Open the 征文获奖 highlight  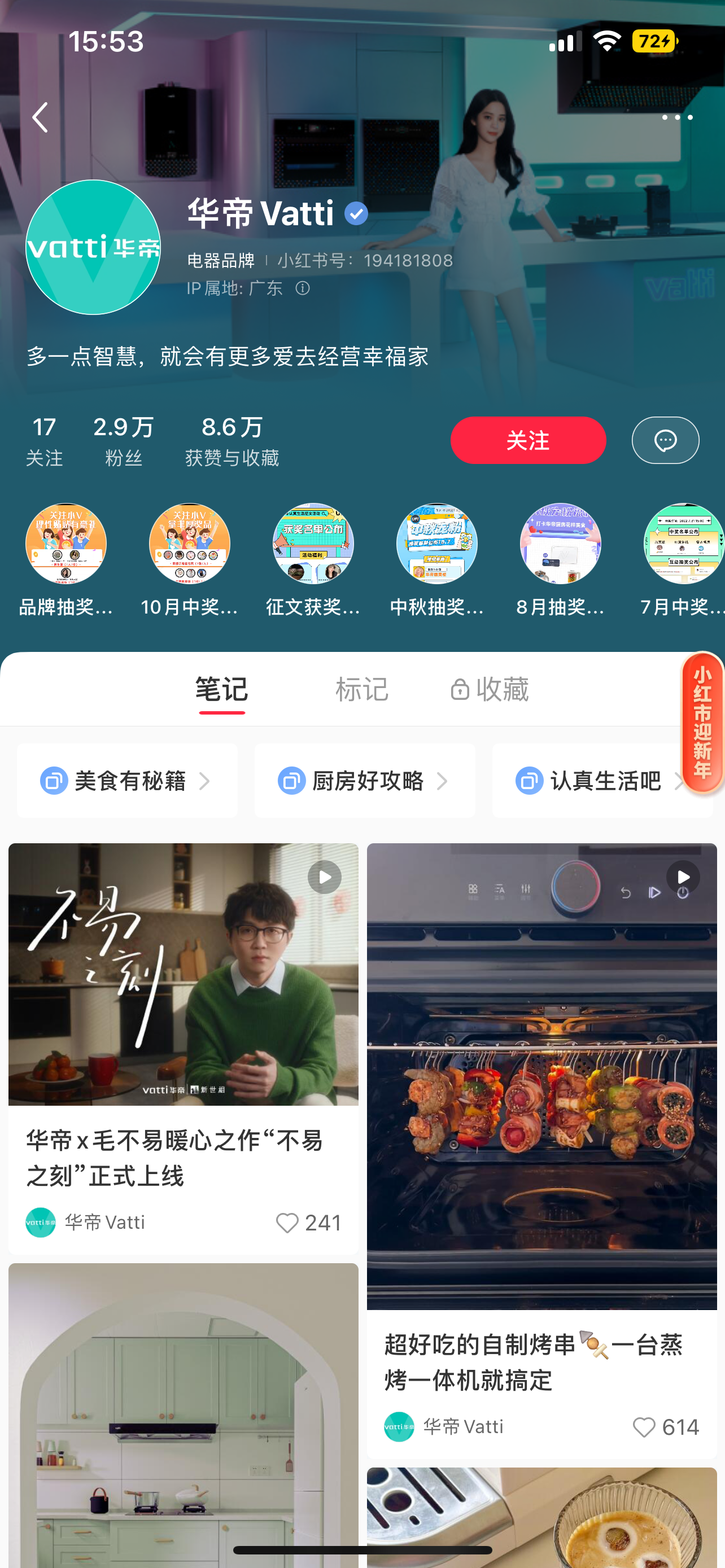coord(313,543)
